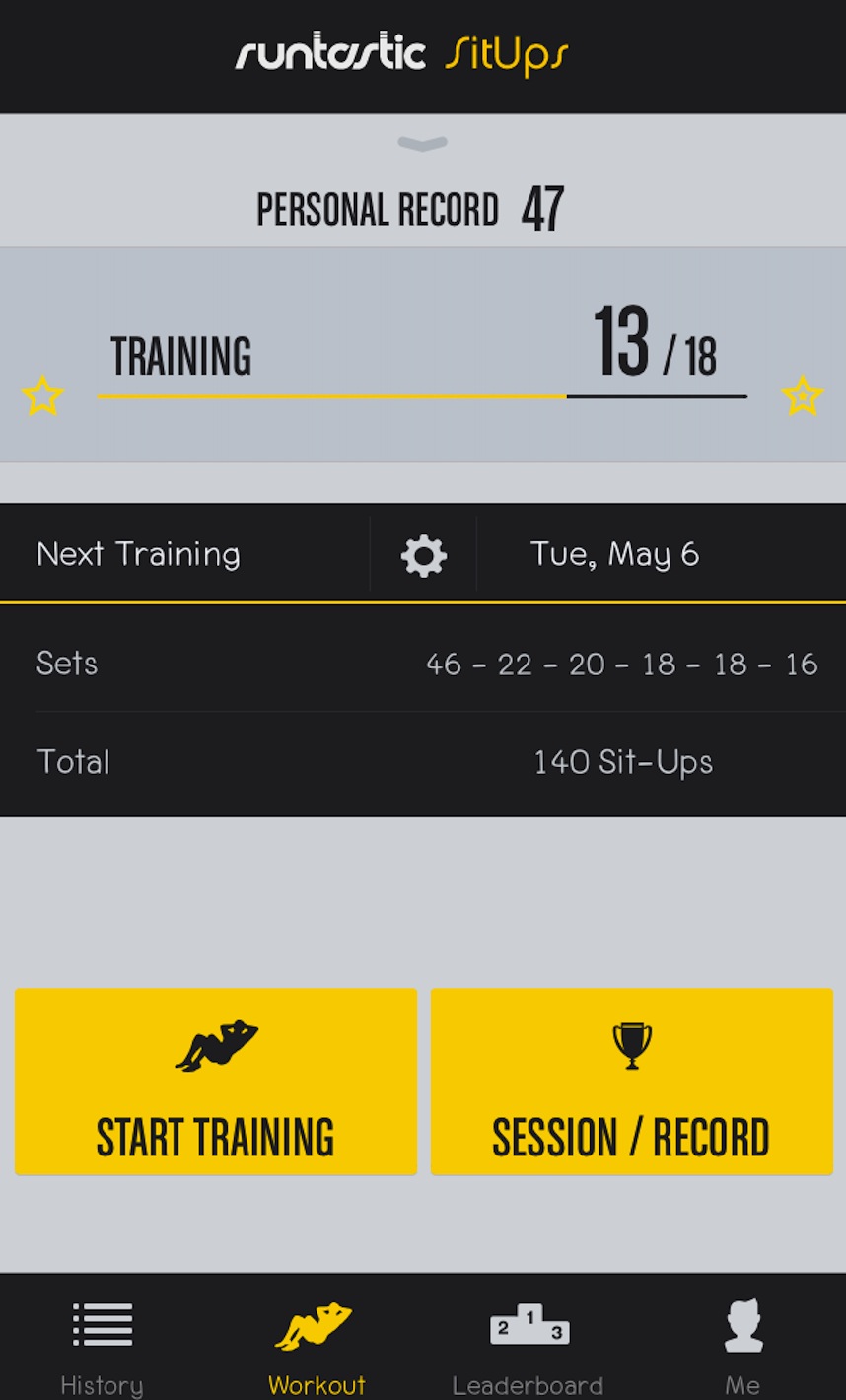Tap the right star beside the training bar

tap(804, 396)
